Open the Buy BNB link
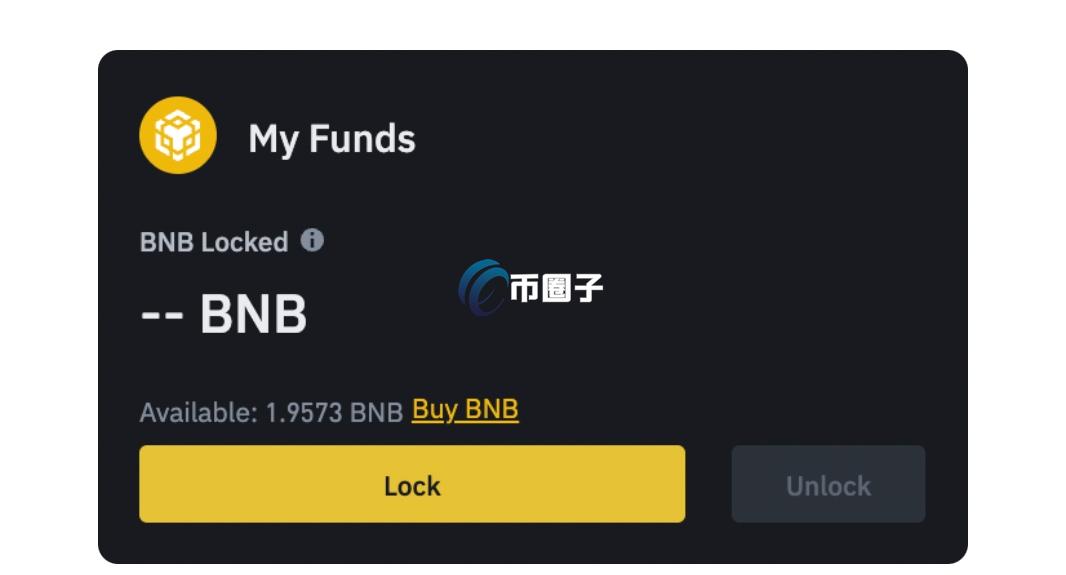 pyautogui.click(x=465, y=410)
